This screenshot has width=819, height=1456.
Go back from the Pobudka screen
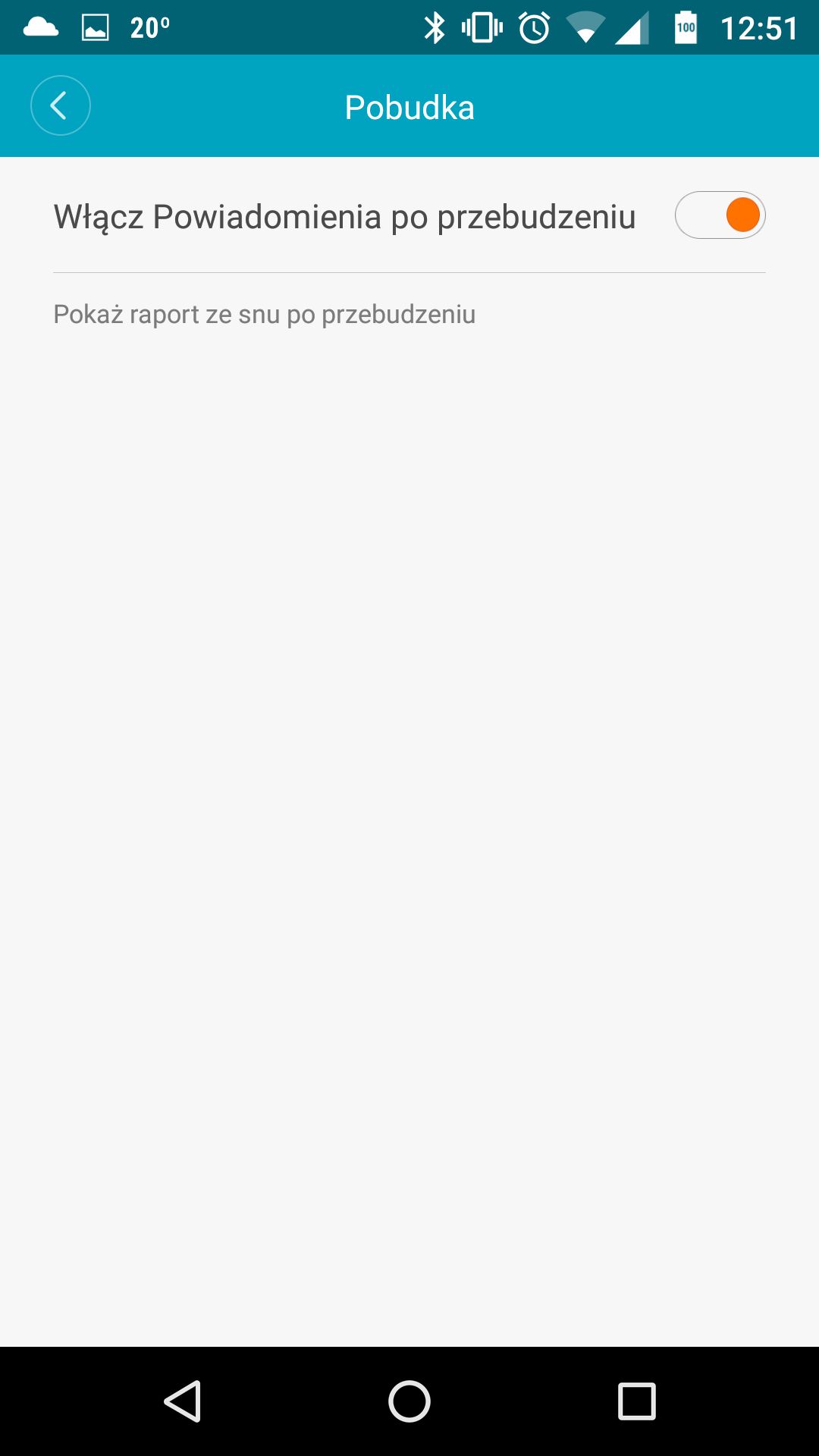point(61,106)
